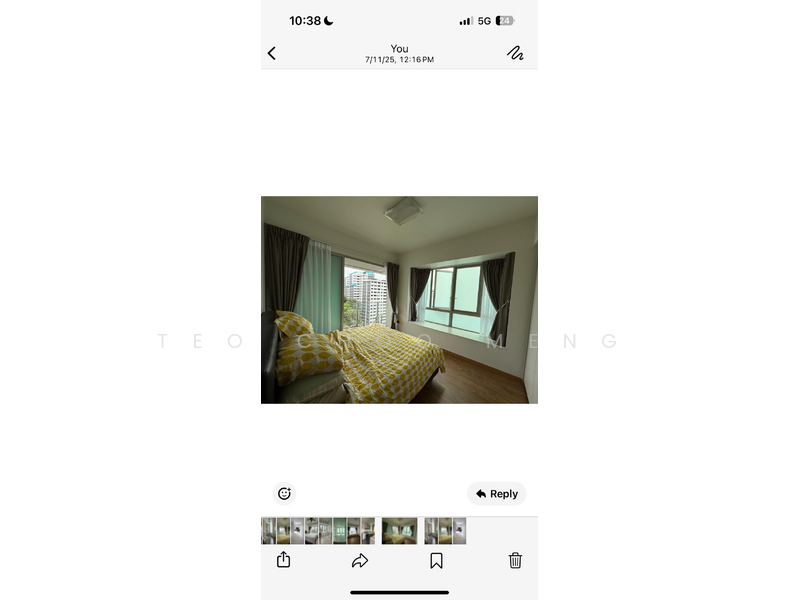Open the bedroom photo in full view
800x600 pixels.
(399, 300)
